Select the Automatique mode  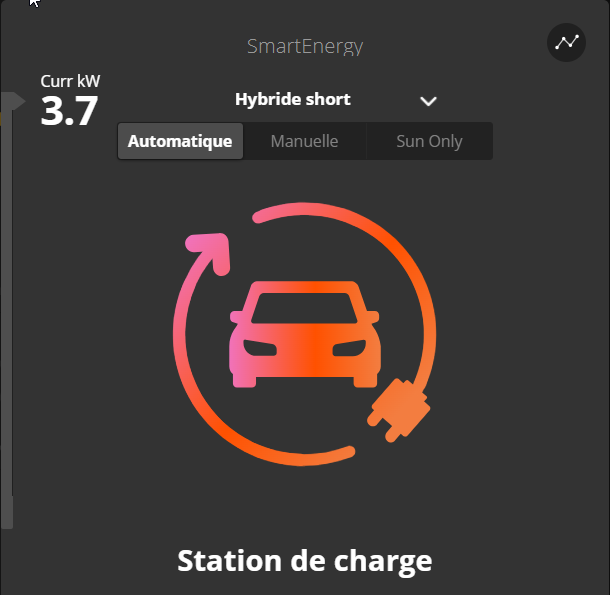pos(180,141)
